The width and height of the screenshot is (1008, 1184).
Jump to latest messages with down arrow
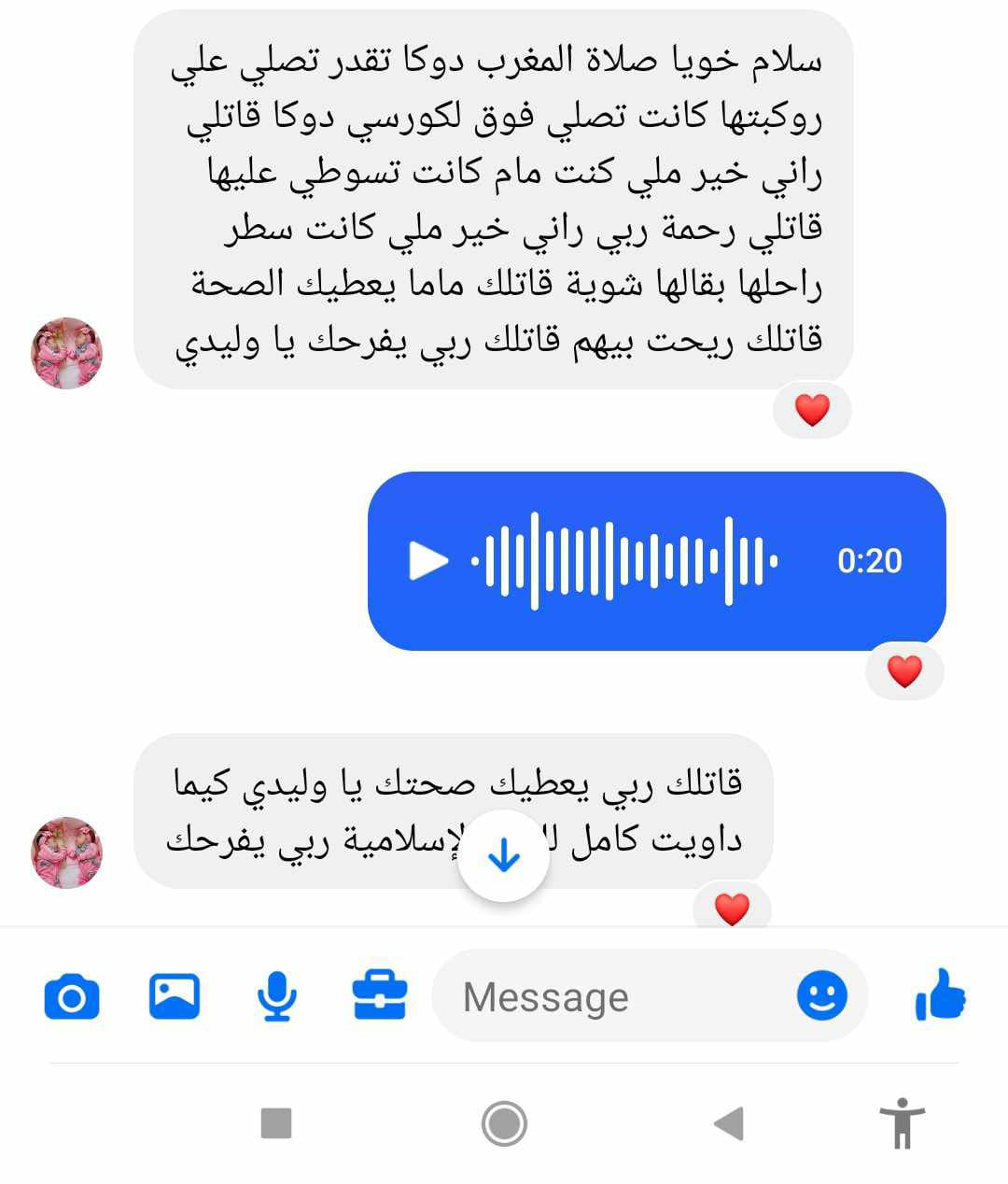tap(504, 855)
